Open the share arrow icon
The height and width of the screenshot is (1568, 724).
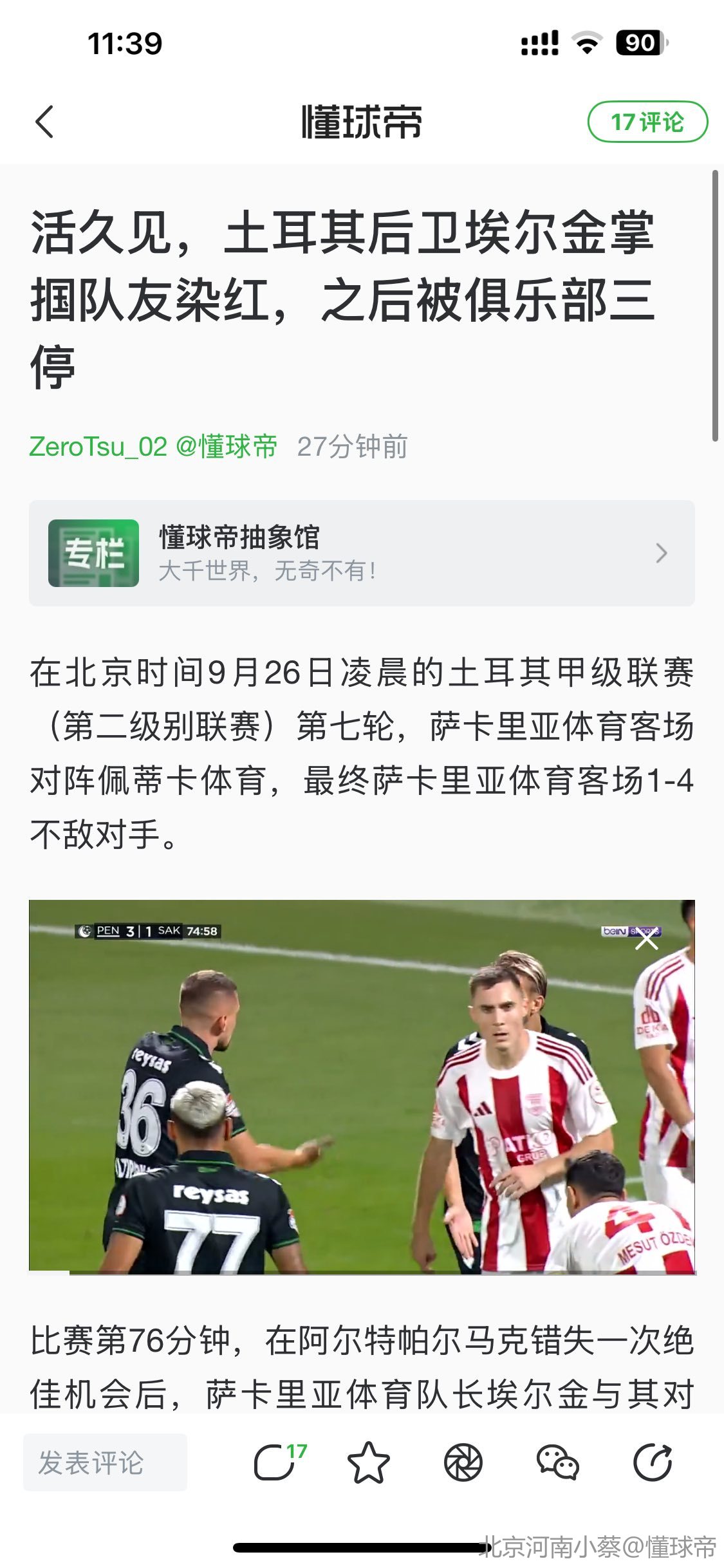(x=653, y=1462)
